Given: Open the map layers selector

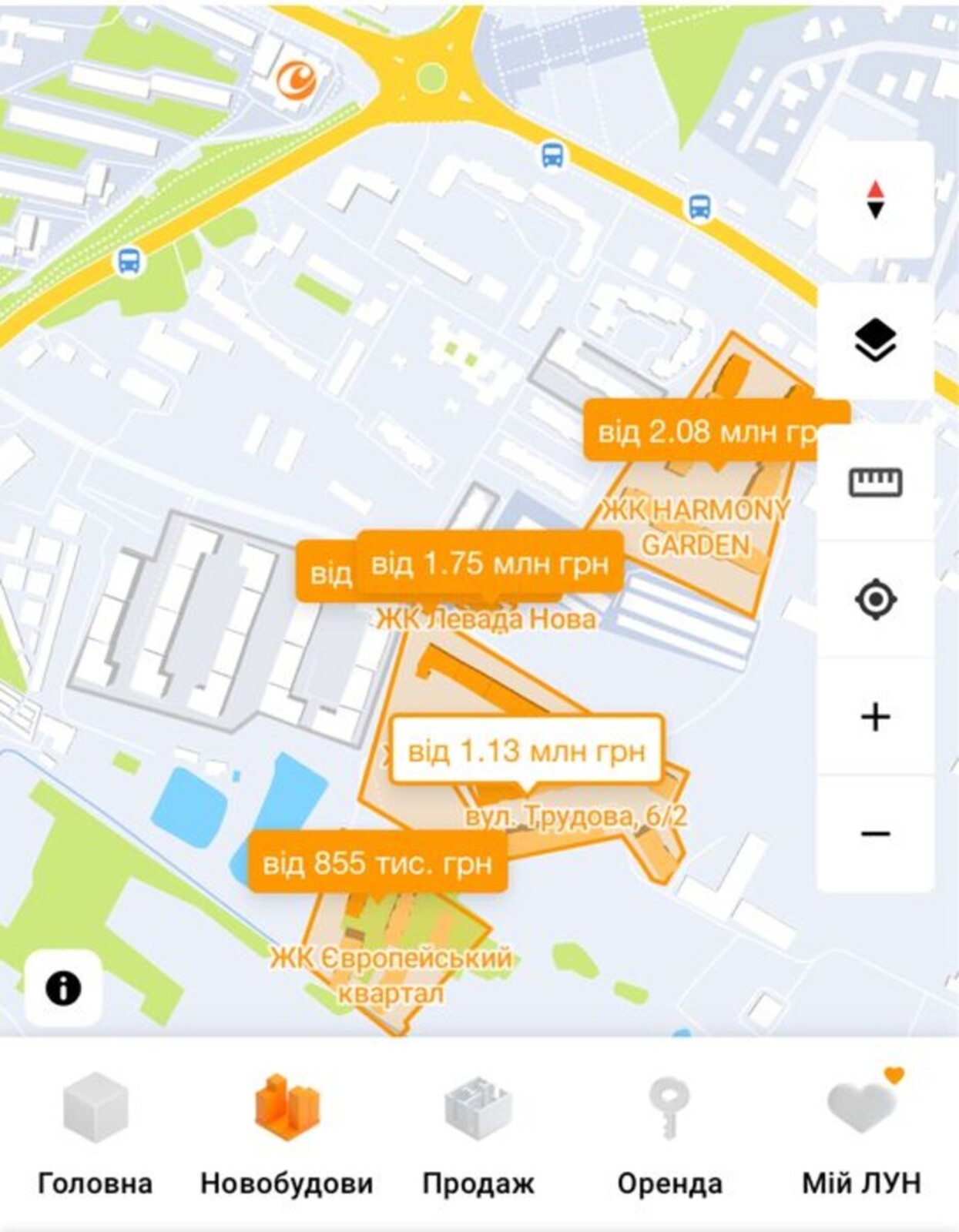Looking at the screenshot, I should (875, 340).
